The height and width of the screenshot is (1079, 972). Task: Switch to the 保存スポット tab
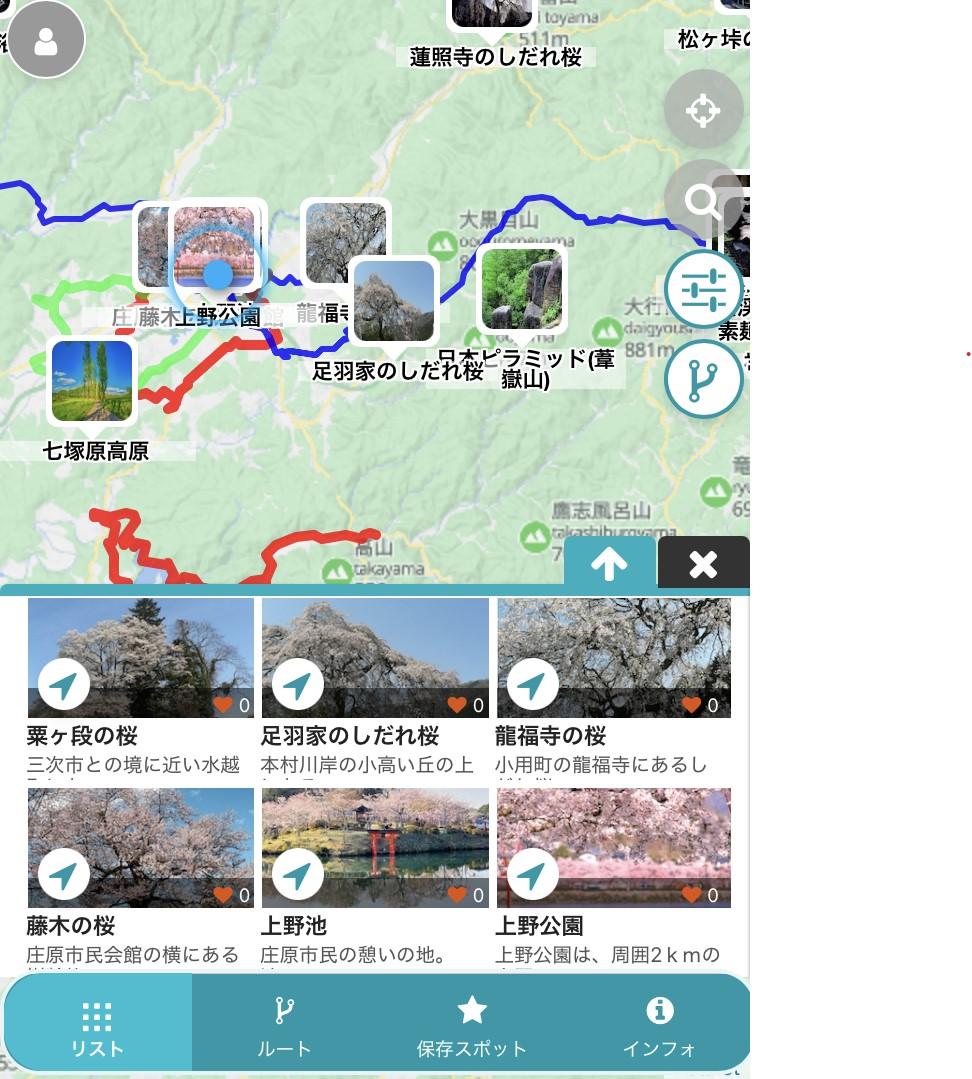point(471,1028)
